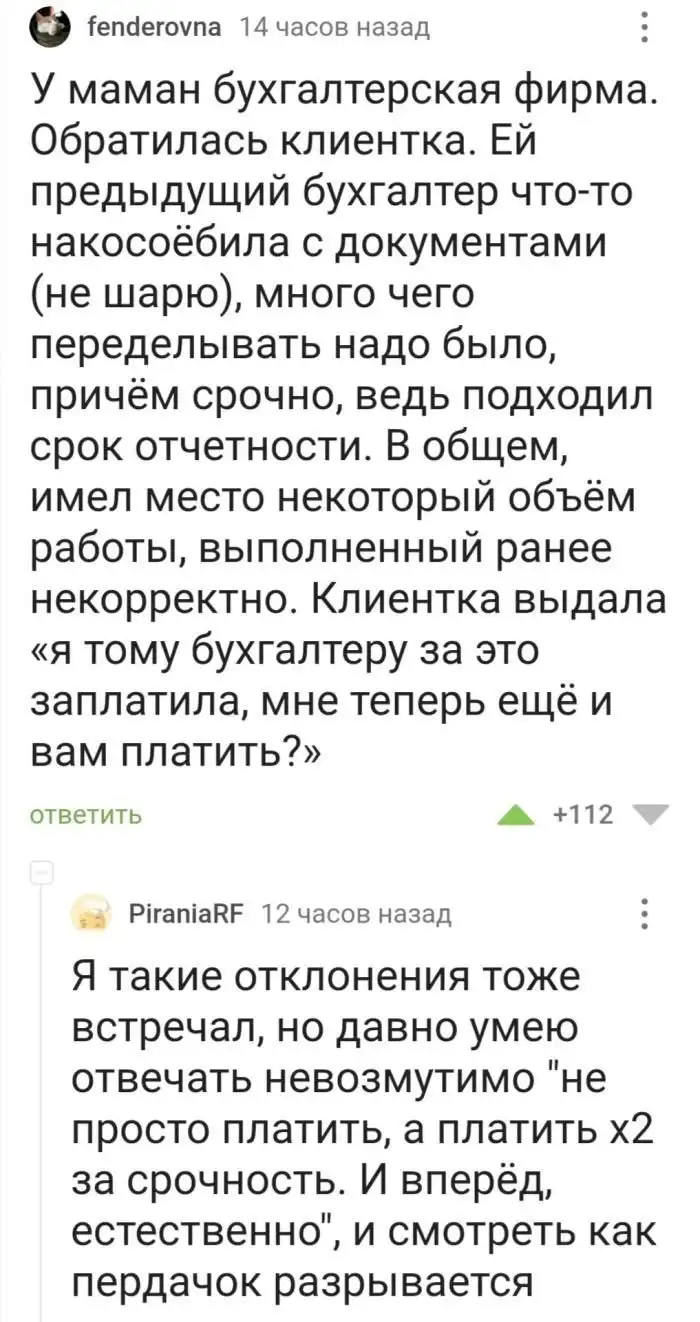This screenshot has height=1322, width=700.
Task: Open overflow menu on PiraniaRF's comment
Action: 643,913
